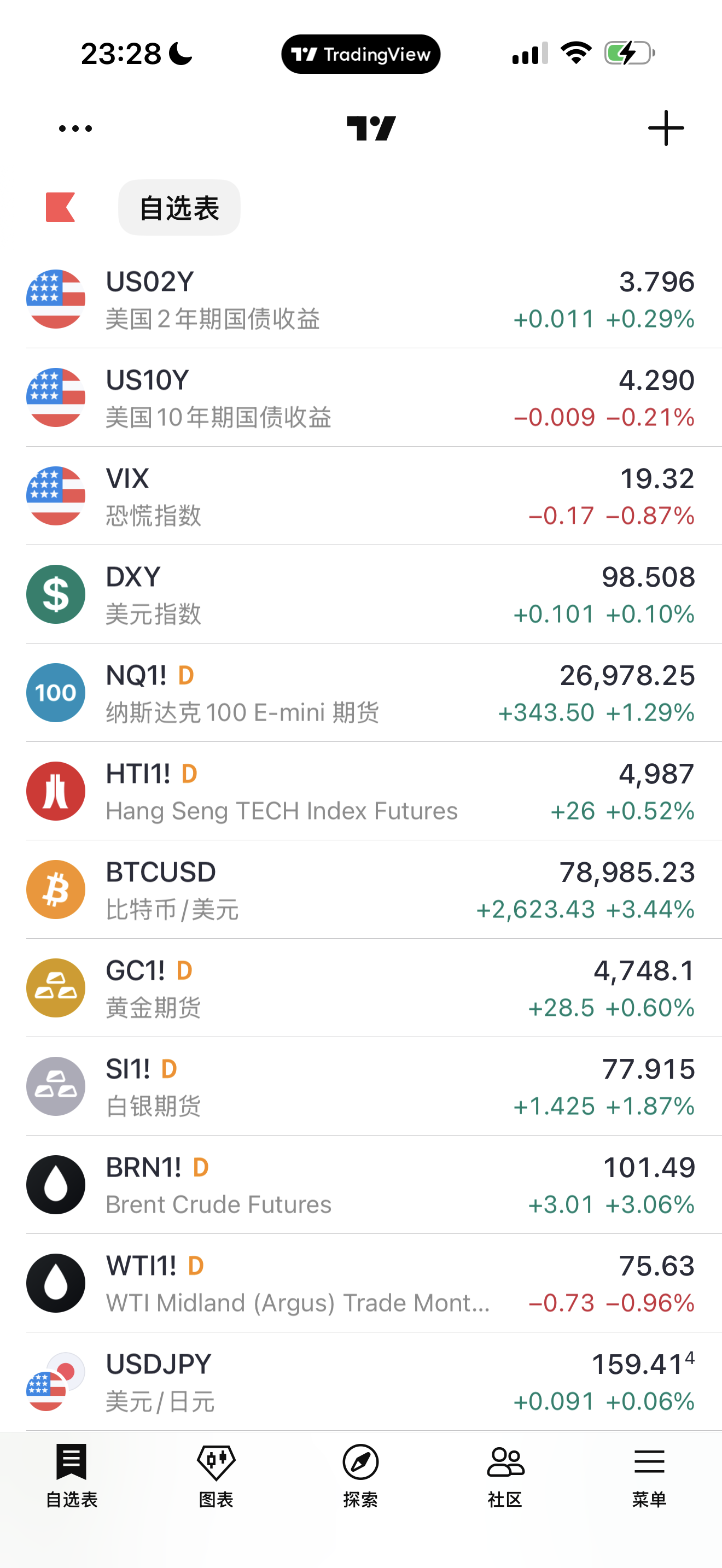Open the three-dot more options menu
Image resolution: width=722 pixels, height=1568 pixels.
[75, 128]
